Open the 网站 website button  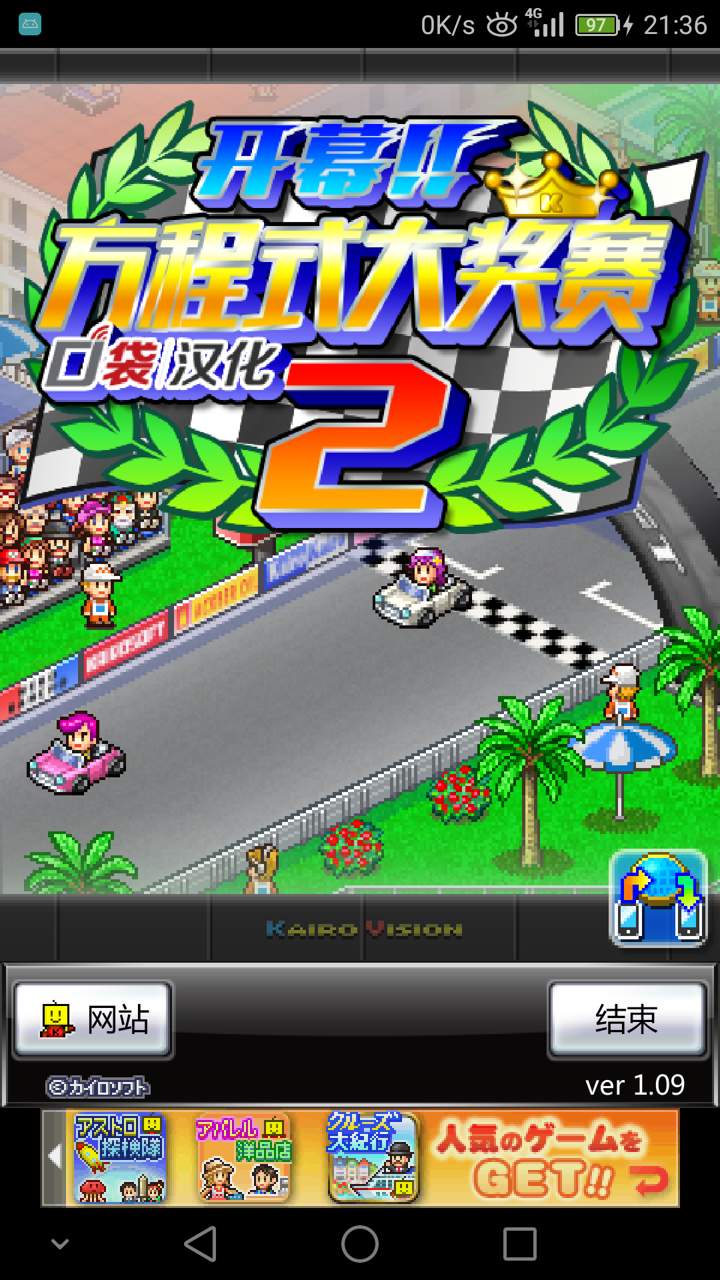[x=93, y=1019]
